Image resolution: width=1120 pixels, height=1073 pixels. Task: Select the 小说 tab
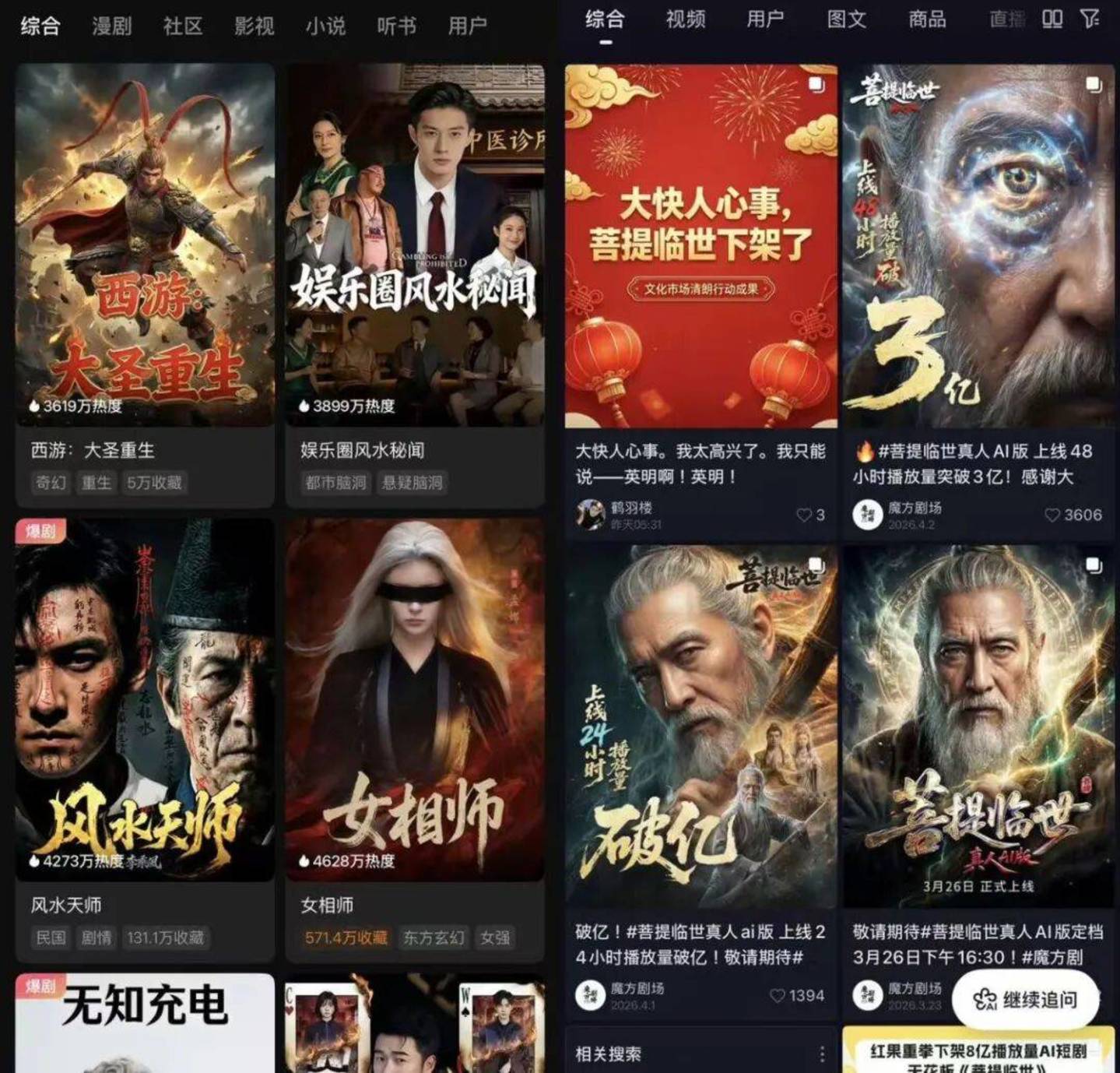[325, 26]
